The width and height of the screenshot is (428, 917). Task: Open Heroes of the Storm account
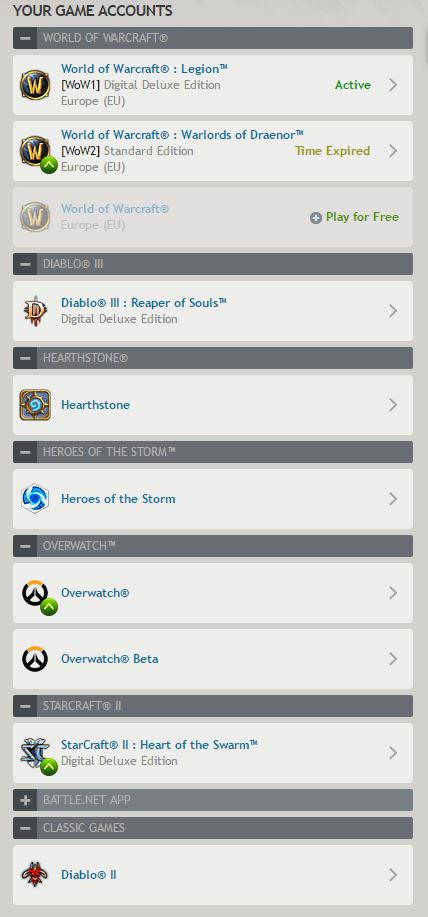click(213, 499)
